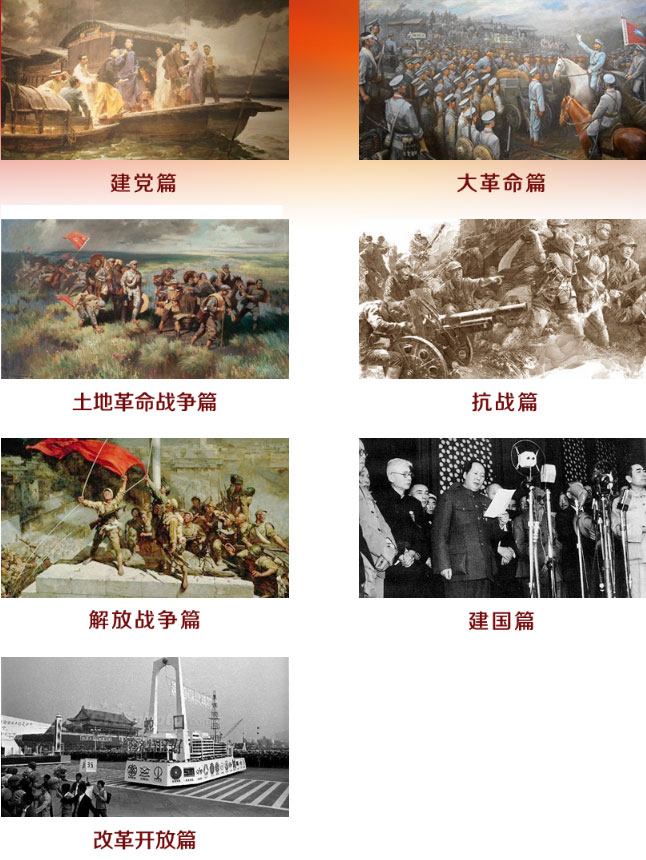Open the 大革命篇 section tile
Screen dimensions: 646x860
point(502,80)
